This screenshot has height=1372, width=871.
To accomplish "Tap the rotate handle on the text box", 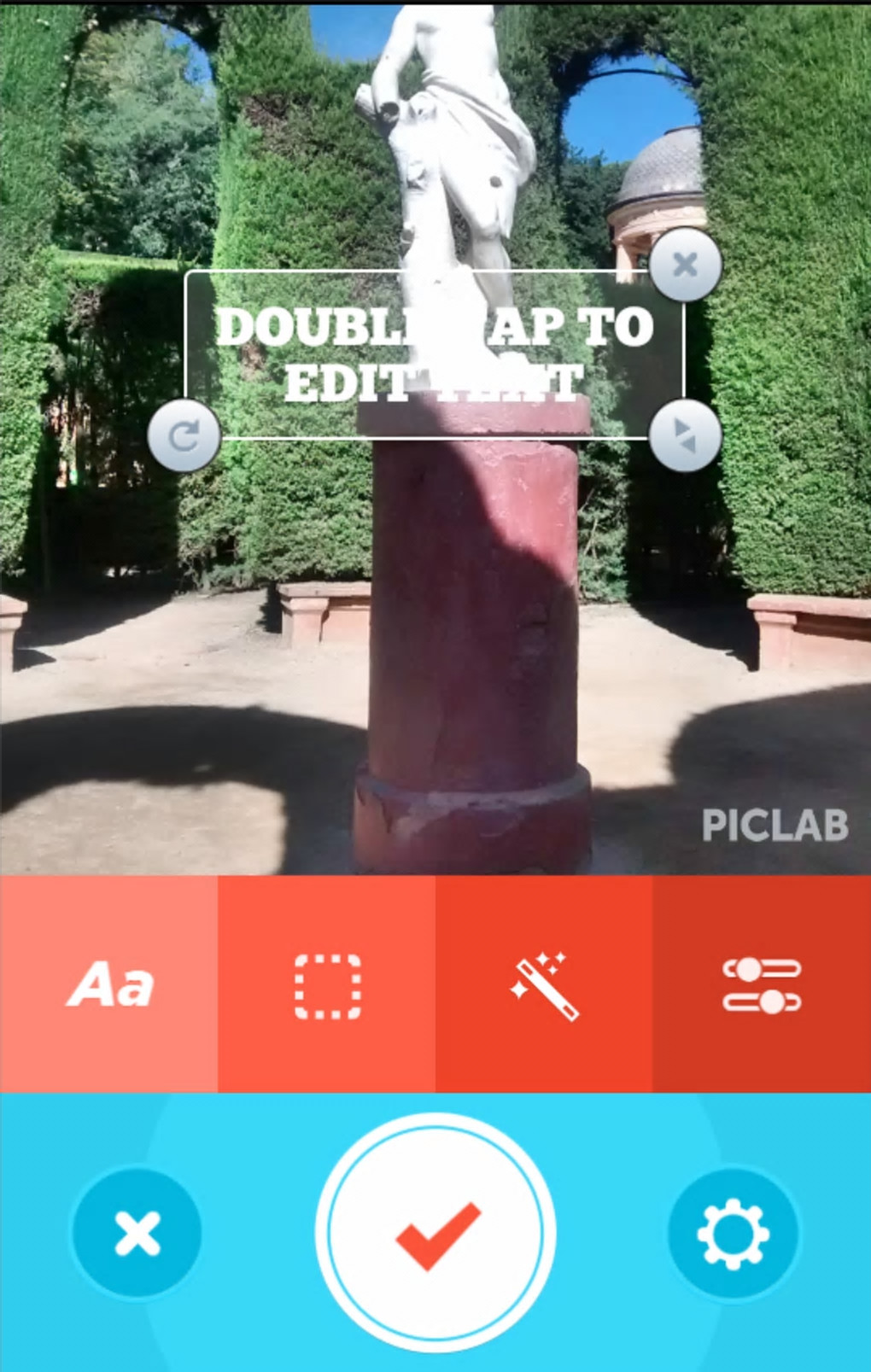I will click(x=184, y=436).
